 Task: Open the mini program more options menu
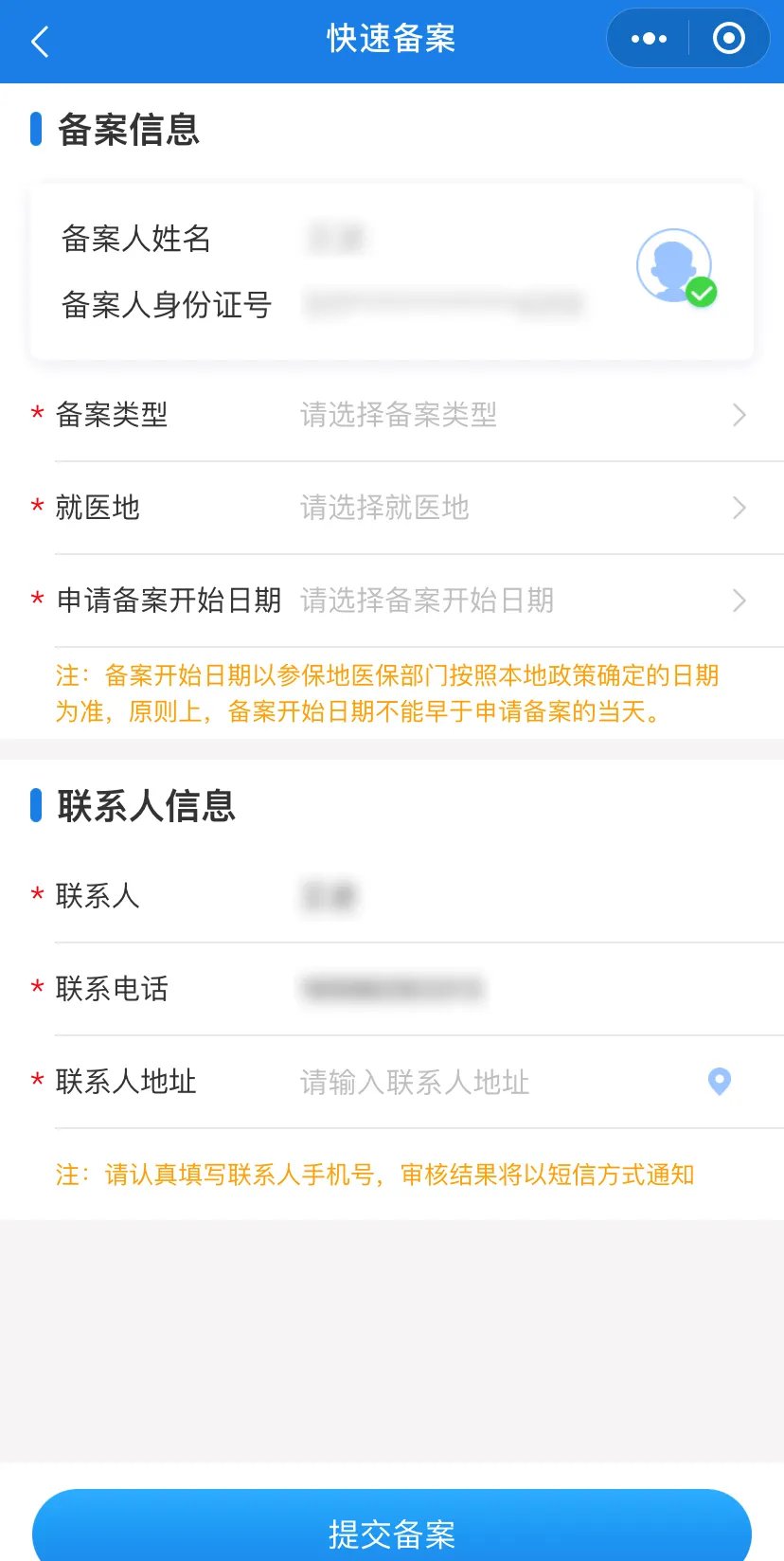point(649,39)
